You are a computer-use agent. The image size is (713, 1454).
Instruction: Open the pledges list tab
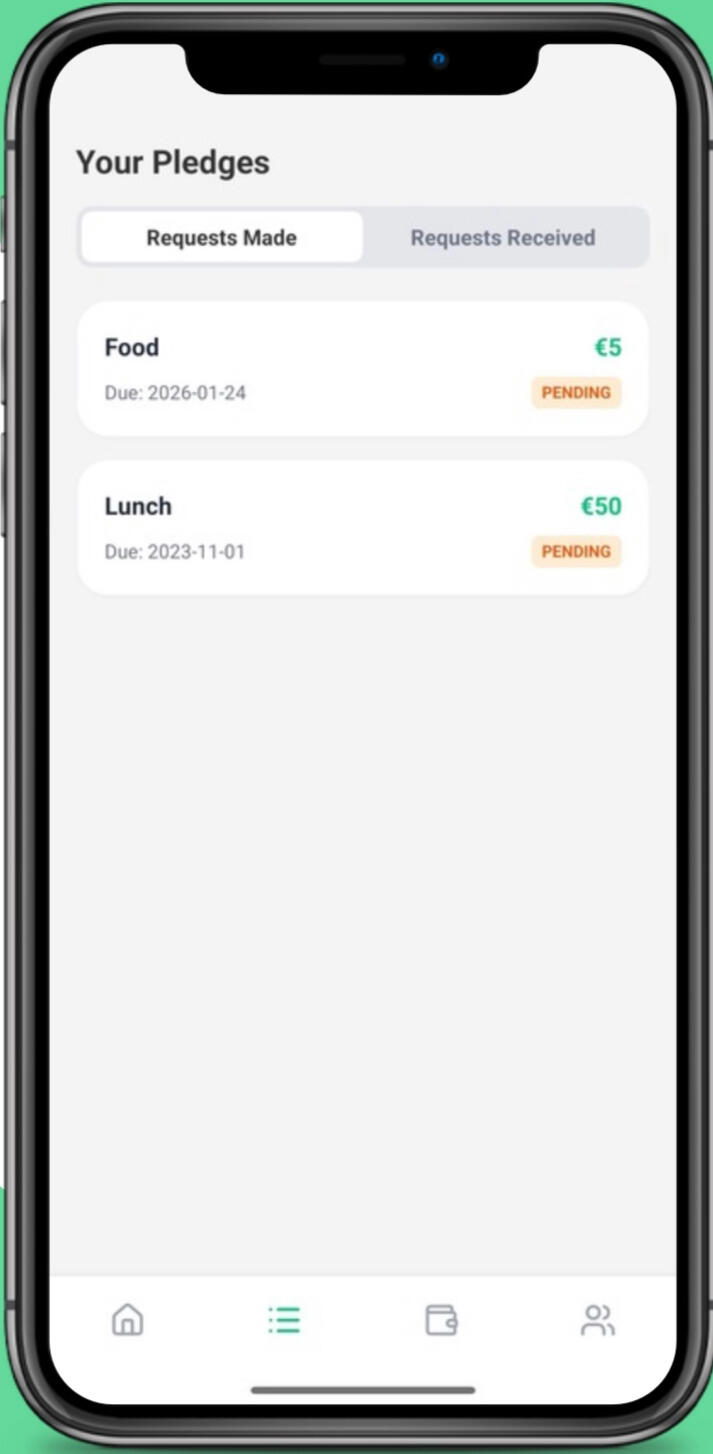284,1320
